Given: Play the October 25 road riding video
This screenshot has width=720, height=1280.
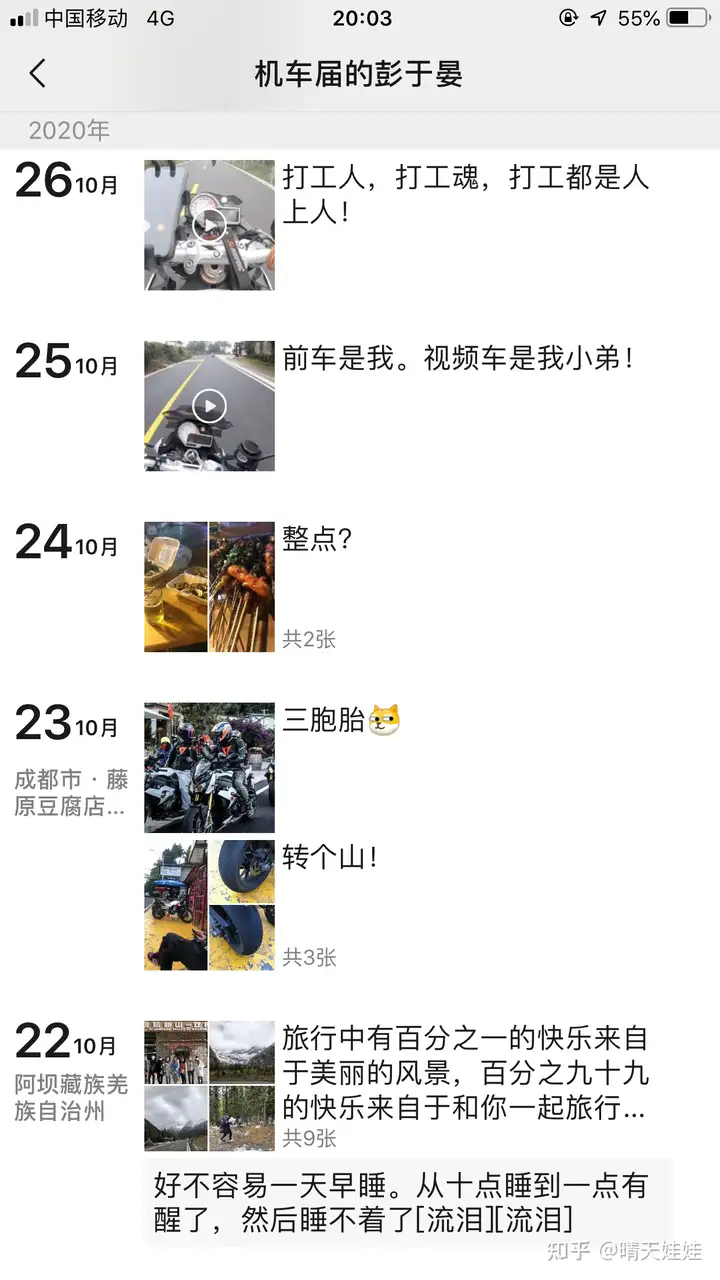Looking at the screenshot, I should click(209, 404).
